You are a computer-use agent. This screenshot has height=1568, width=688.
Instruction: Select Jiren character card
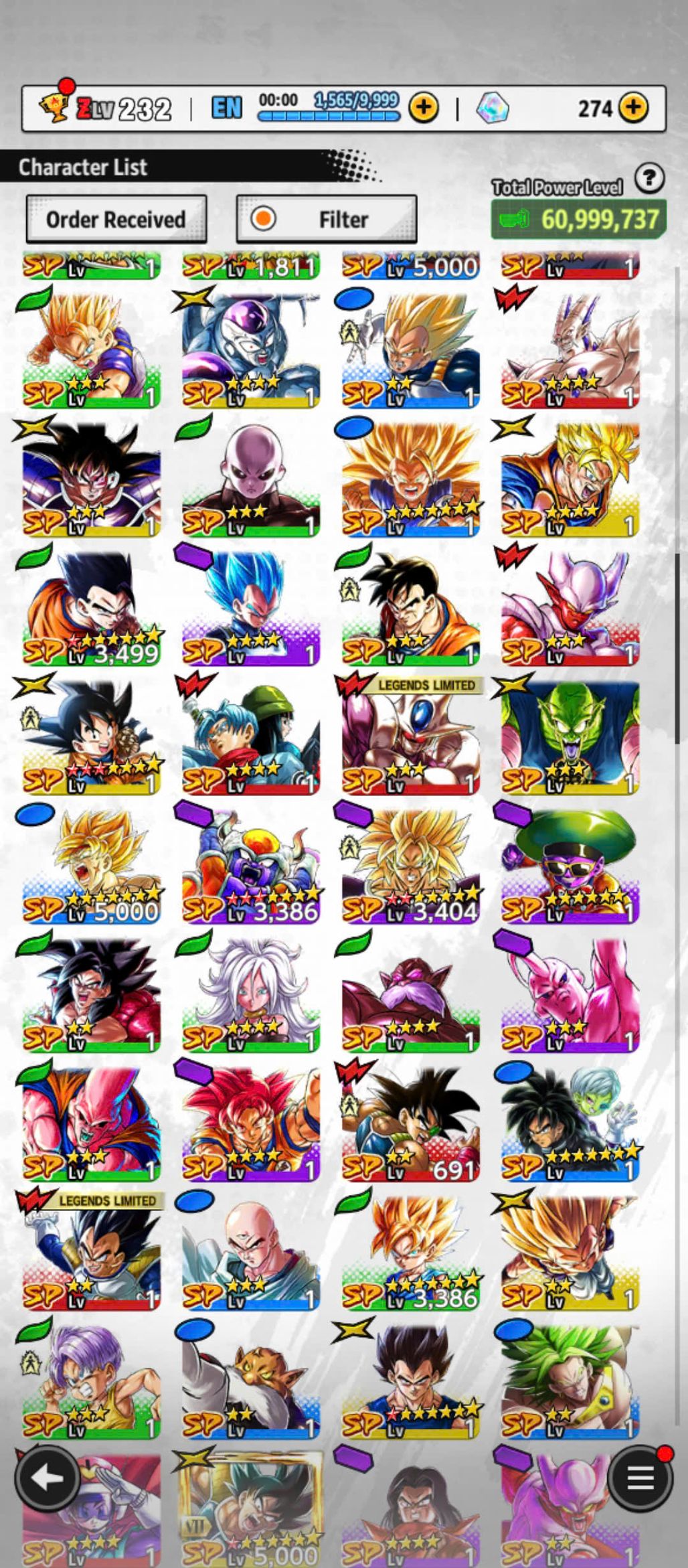tap(250, 480)
